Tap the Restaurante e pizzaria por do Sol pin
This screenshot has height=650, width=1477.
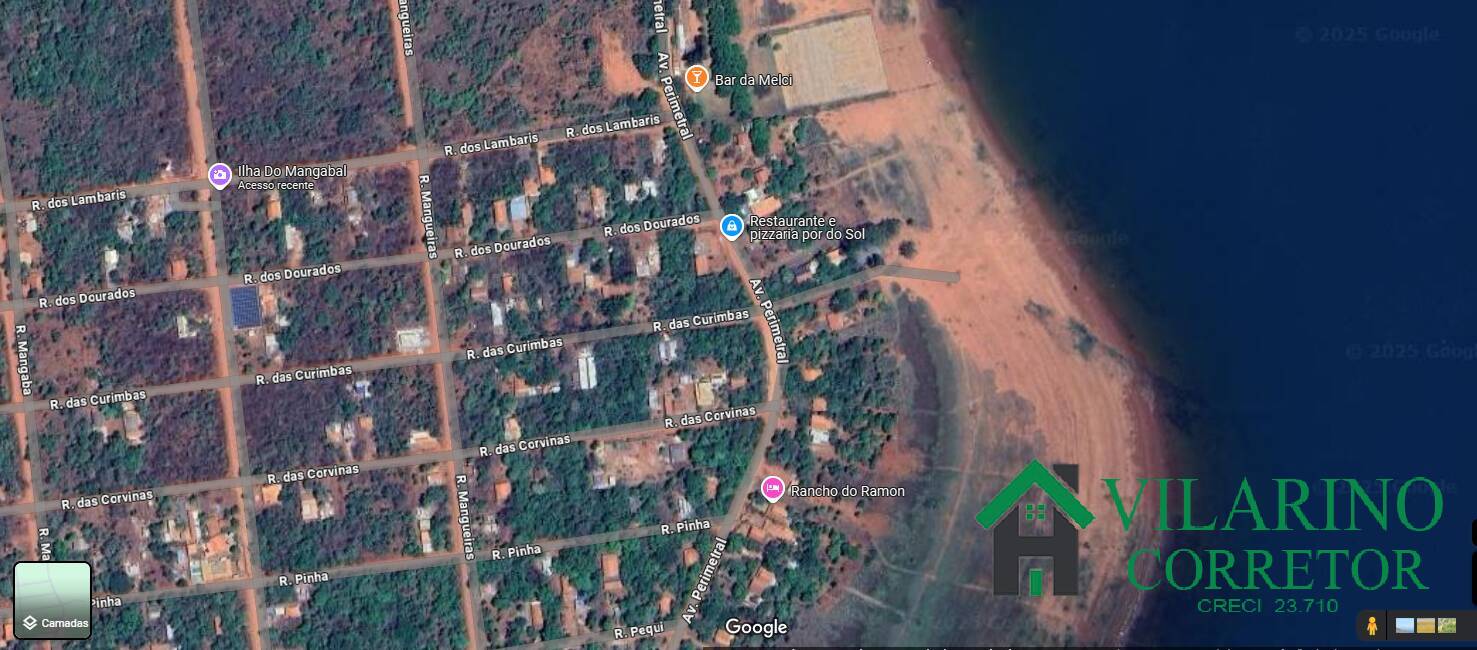click(x=732, y=227)
